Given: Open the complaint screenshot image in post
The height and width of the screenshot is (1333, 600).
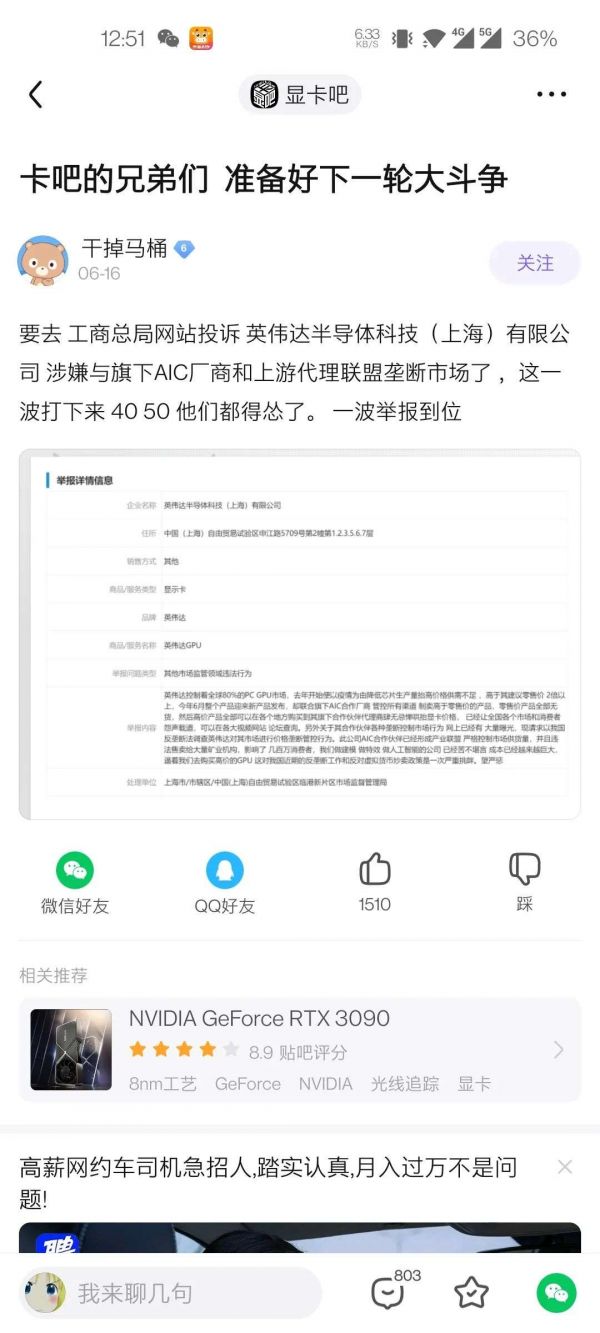Looking at the screenshot, I should pos(299,634).
